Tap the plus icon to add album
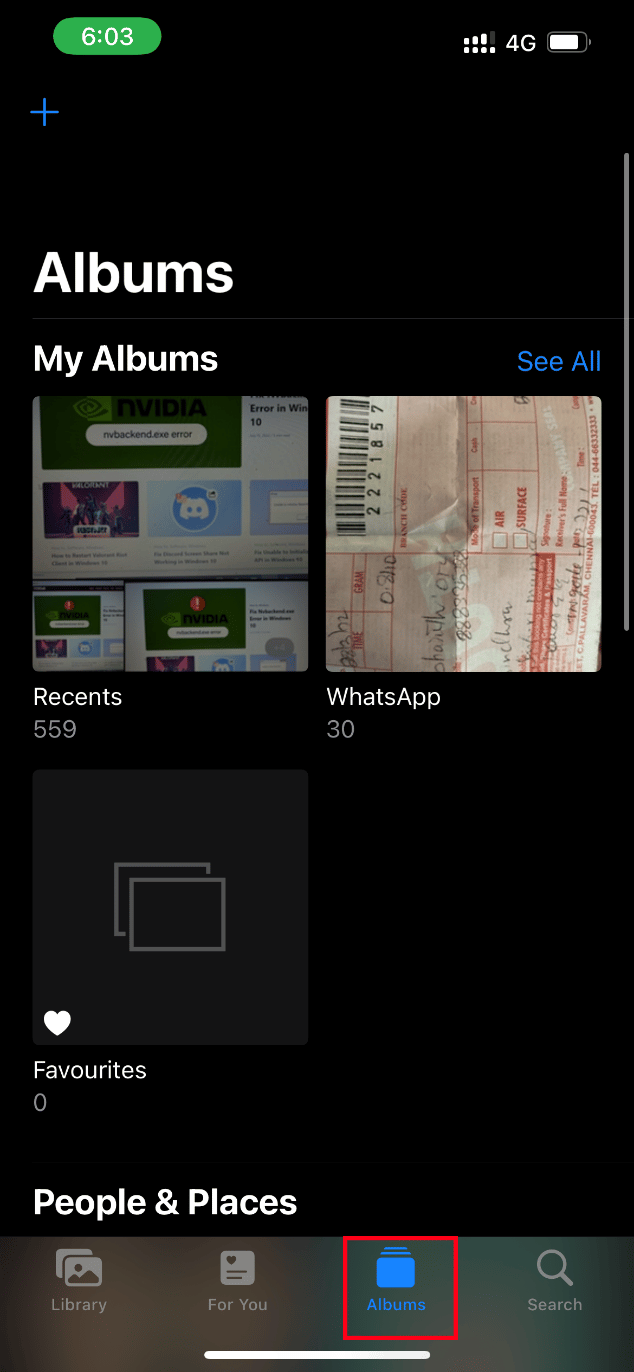The width and height of the screenshot is (634, 1372). coord(45,112)
